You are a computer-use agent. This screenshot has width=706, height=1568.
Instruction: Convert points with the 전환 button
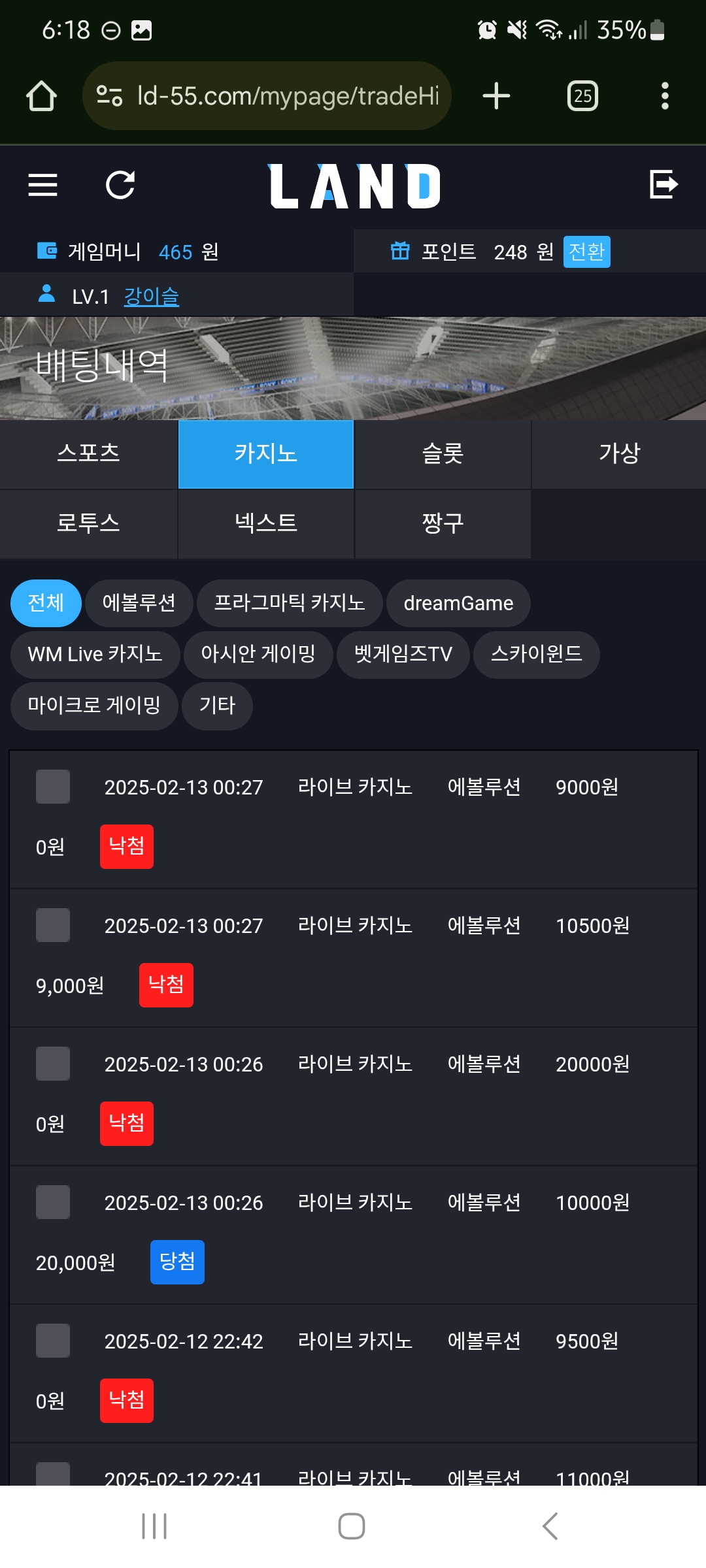click(586, 252)
